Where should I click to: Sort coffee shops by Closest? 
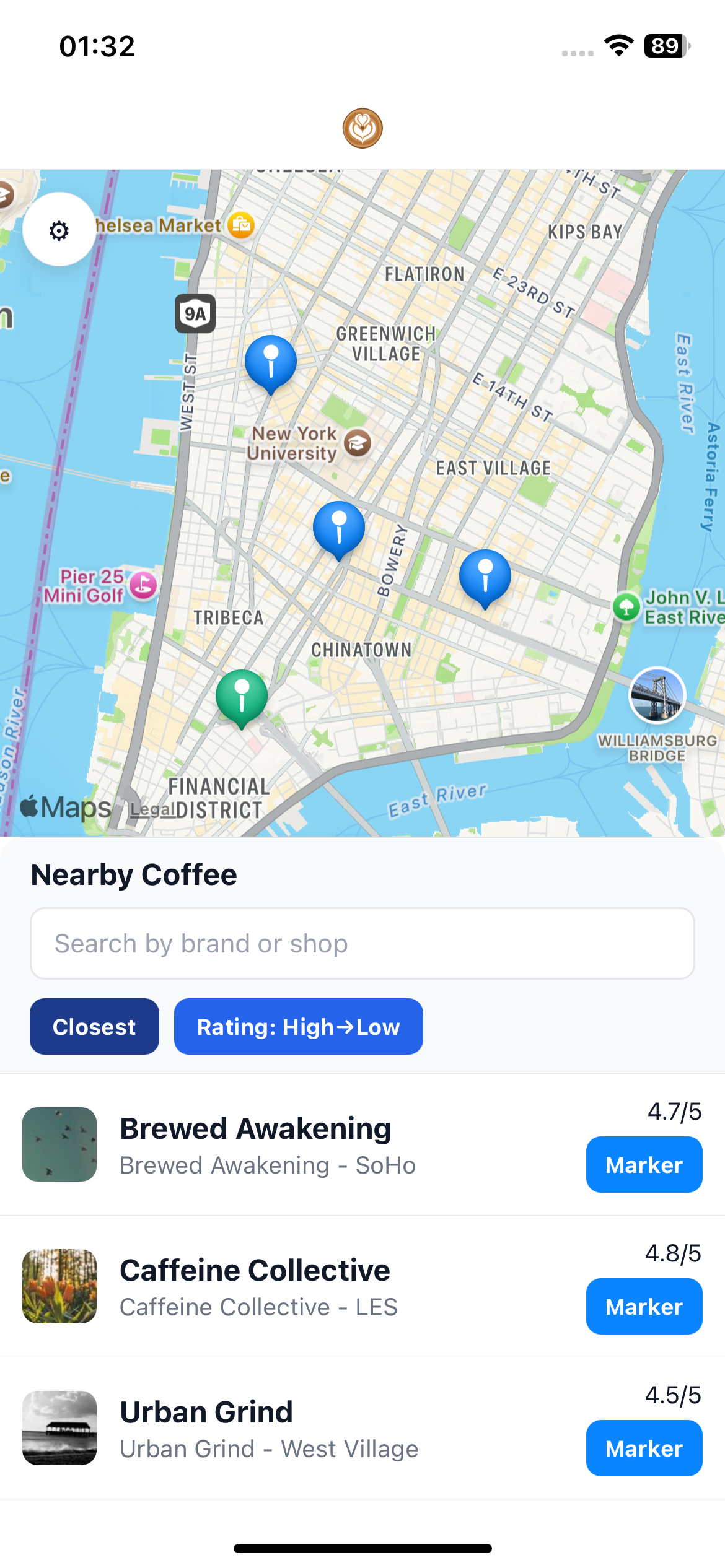[x=94, y=1026]
